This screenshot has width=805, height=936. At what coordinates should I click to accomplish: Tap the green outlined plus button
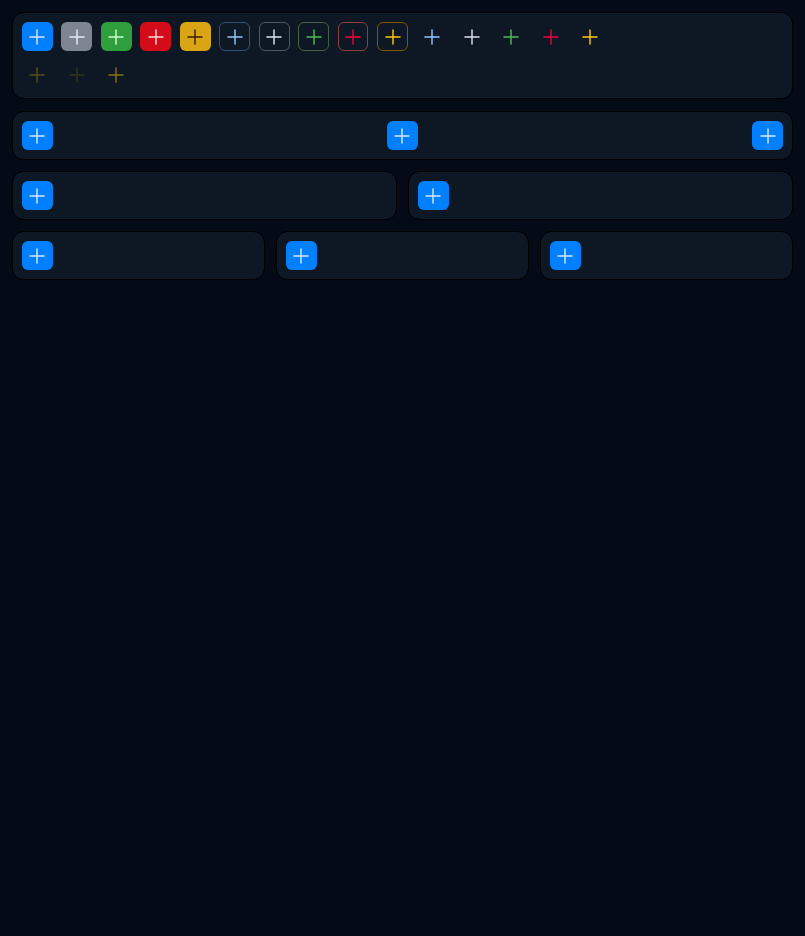click(x=314, y=37)
